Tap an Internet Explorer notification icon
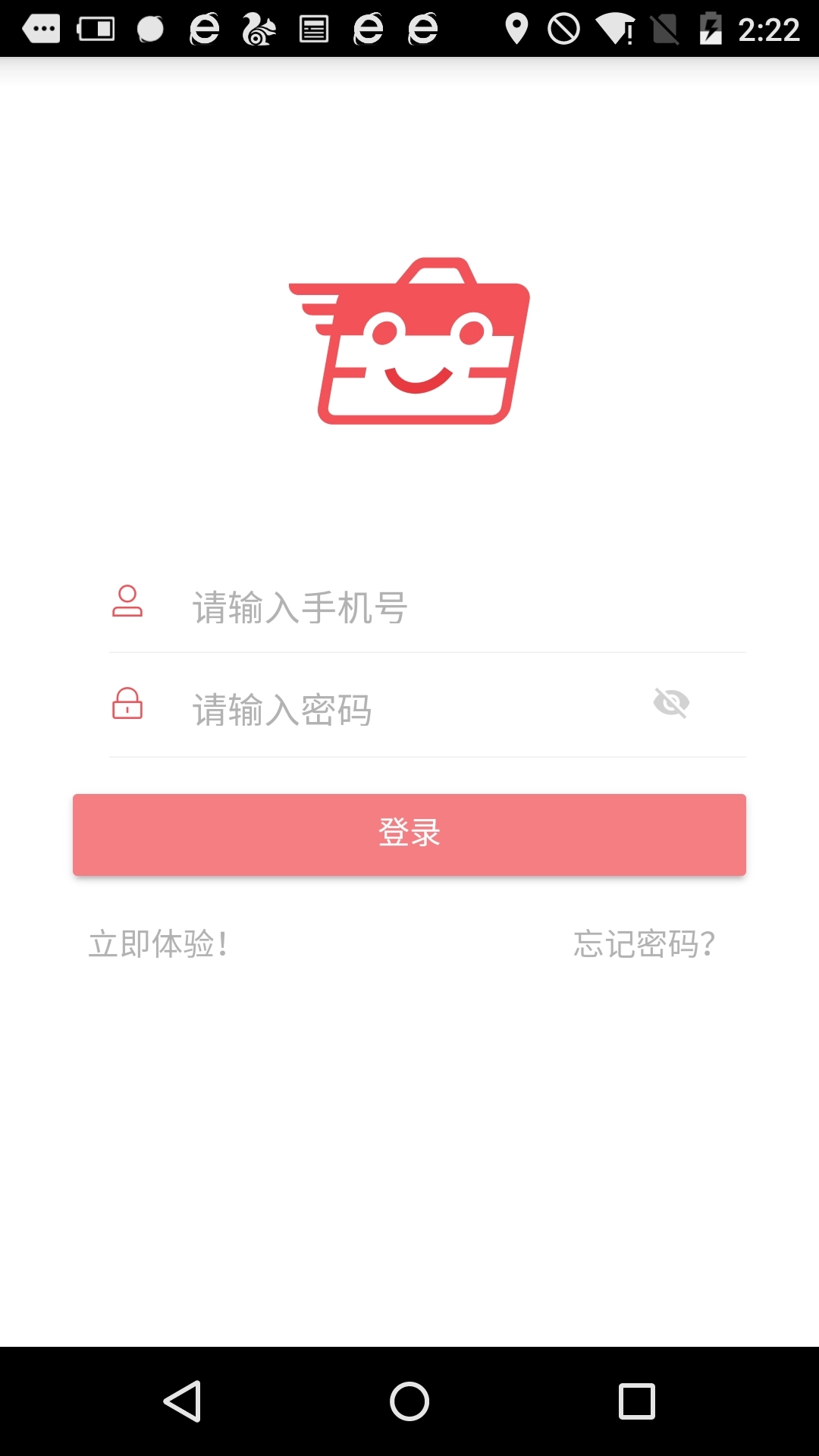Screen dimensions: 819x1456 205,27
